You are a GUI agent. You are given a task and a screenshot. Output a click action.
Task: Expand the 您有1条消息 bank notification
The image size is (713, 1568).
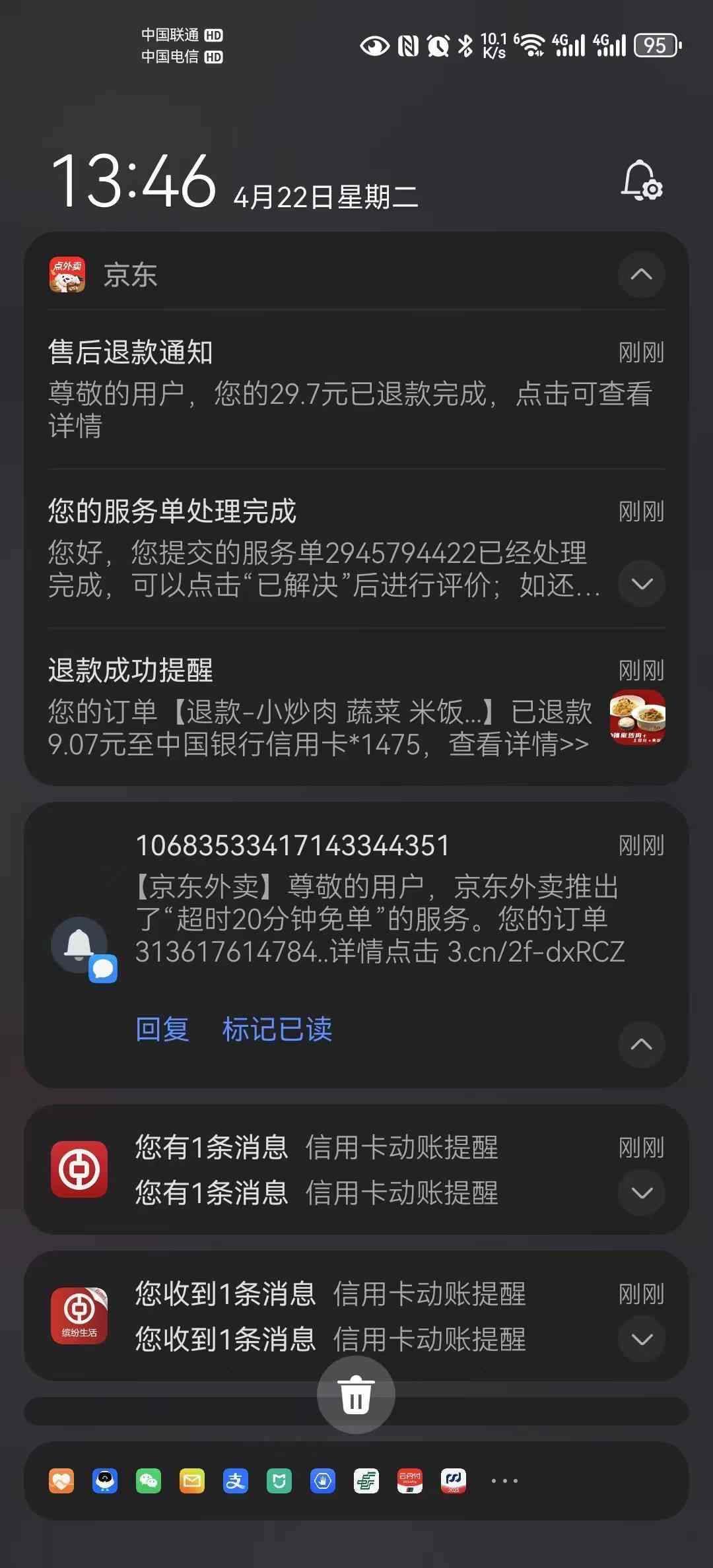click(642, 1192)
